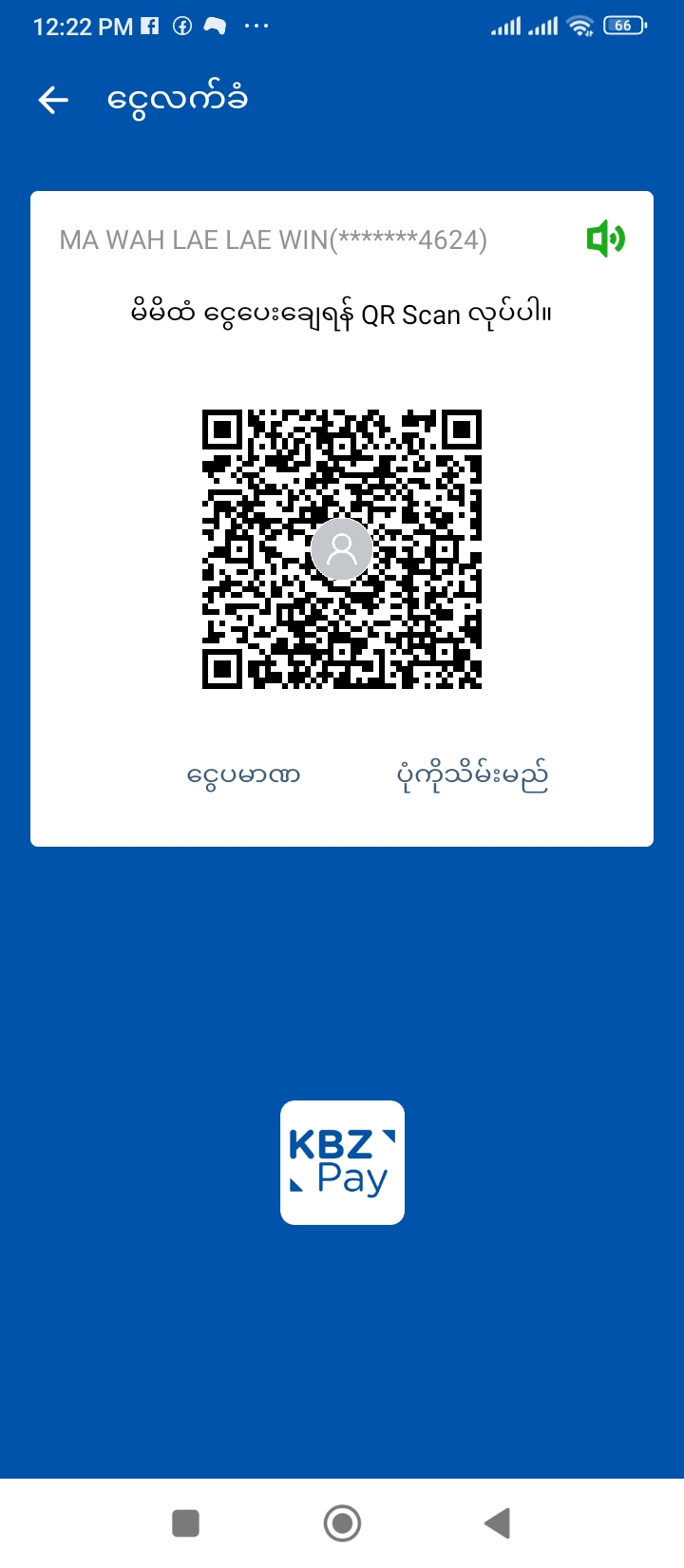Tap ပုံကိုသိမ်းမည် to save the image
The height and width of the screenshot is (1568, 684).
[472, 775]
